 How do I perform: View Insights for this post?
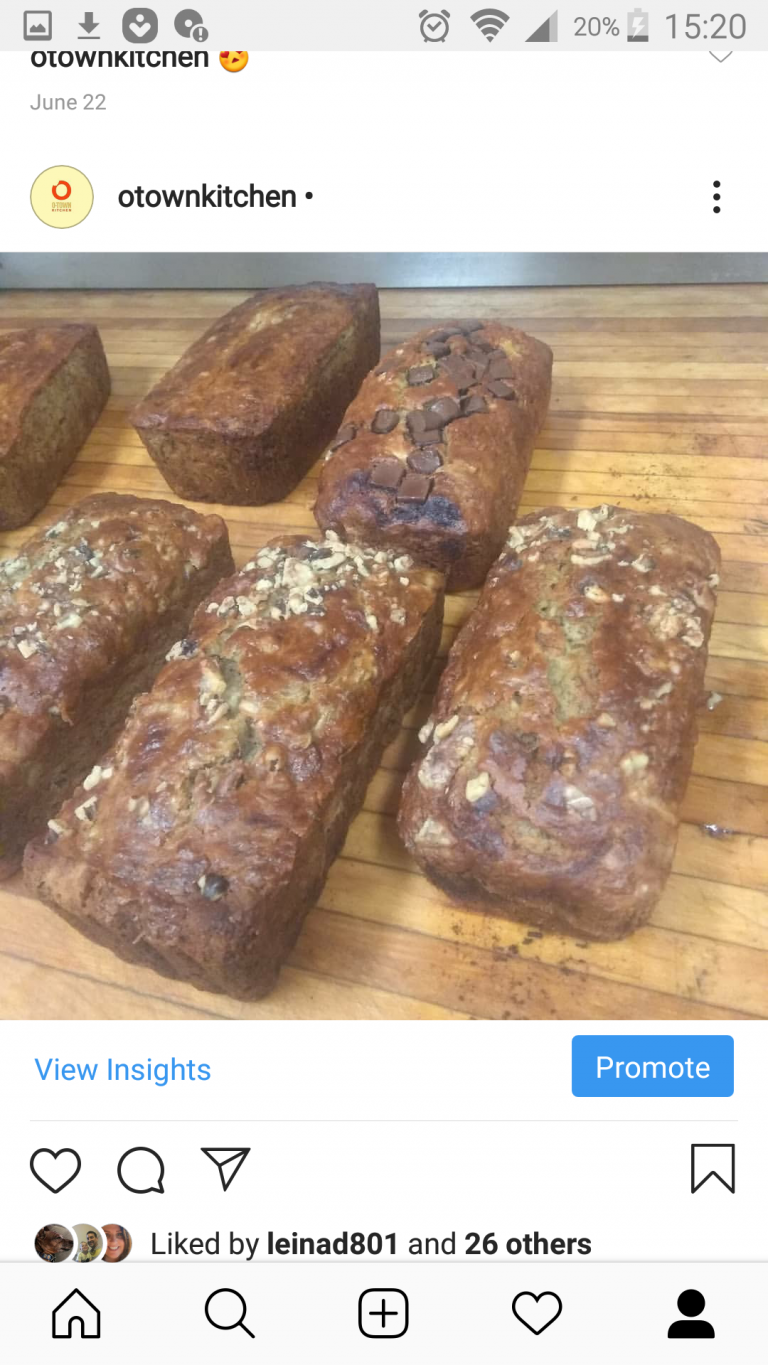tap(123, 1069)
